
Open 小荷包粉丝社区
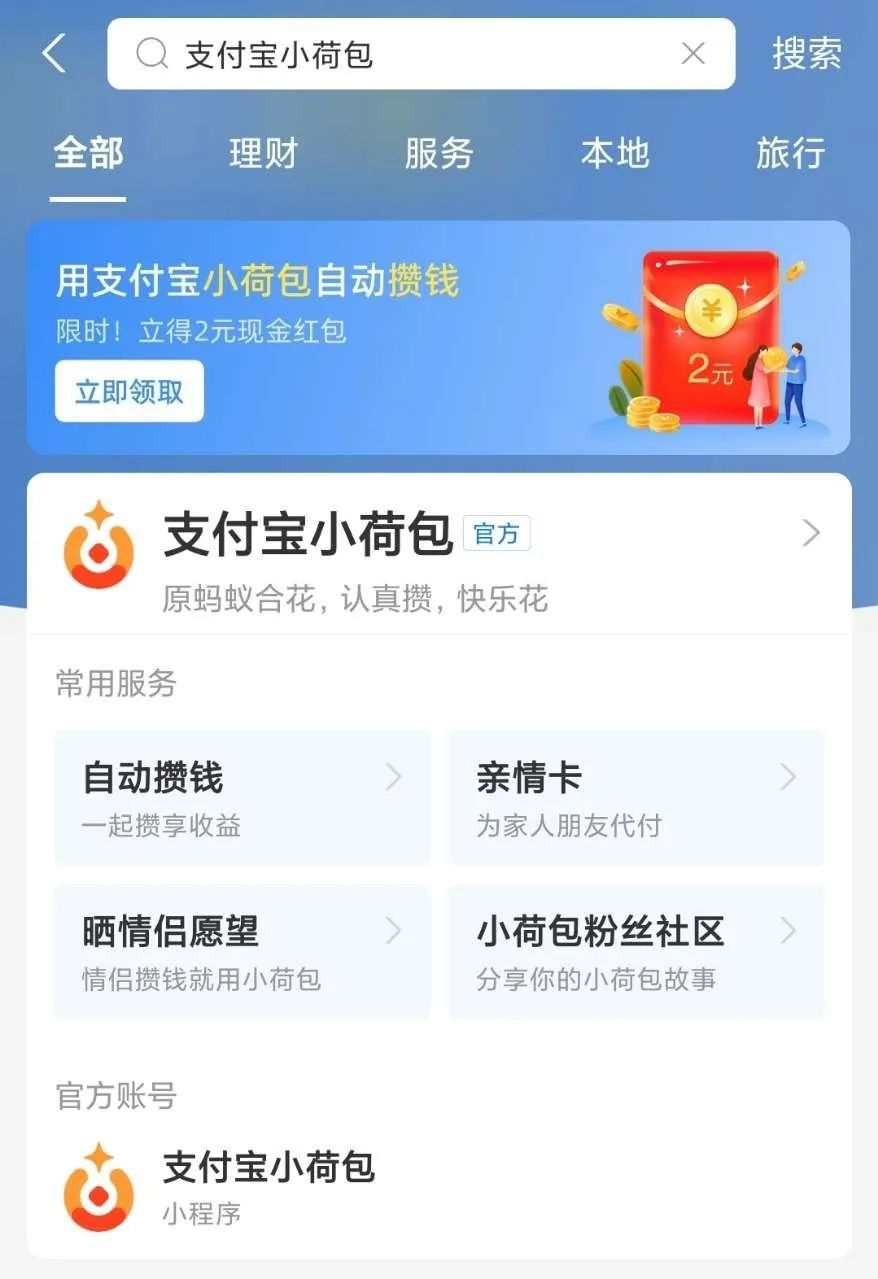click(x=636, y=951)
